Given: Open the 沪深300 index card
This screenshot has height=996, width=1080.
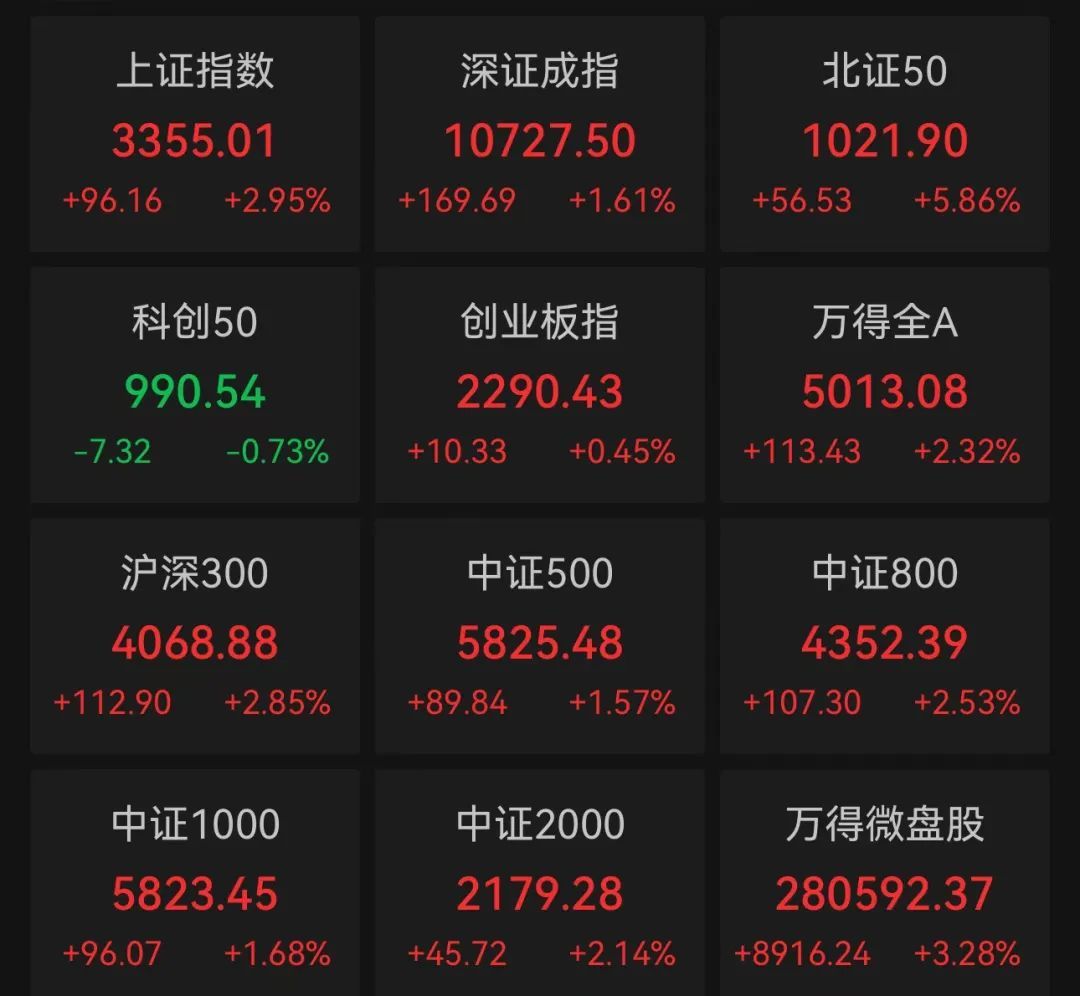Looking at the screenshot, I should pos(195,636).
